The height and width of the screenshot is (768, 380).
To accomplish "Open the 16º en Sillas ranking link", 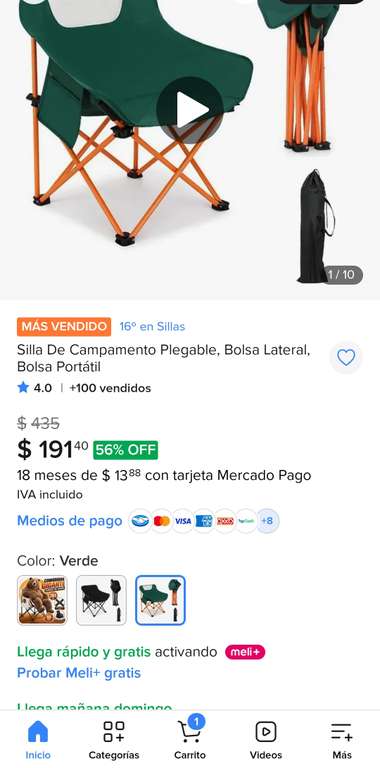I will (x=152, y=327).
